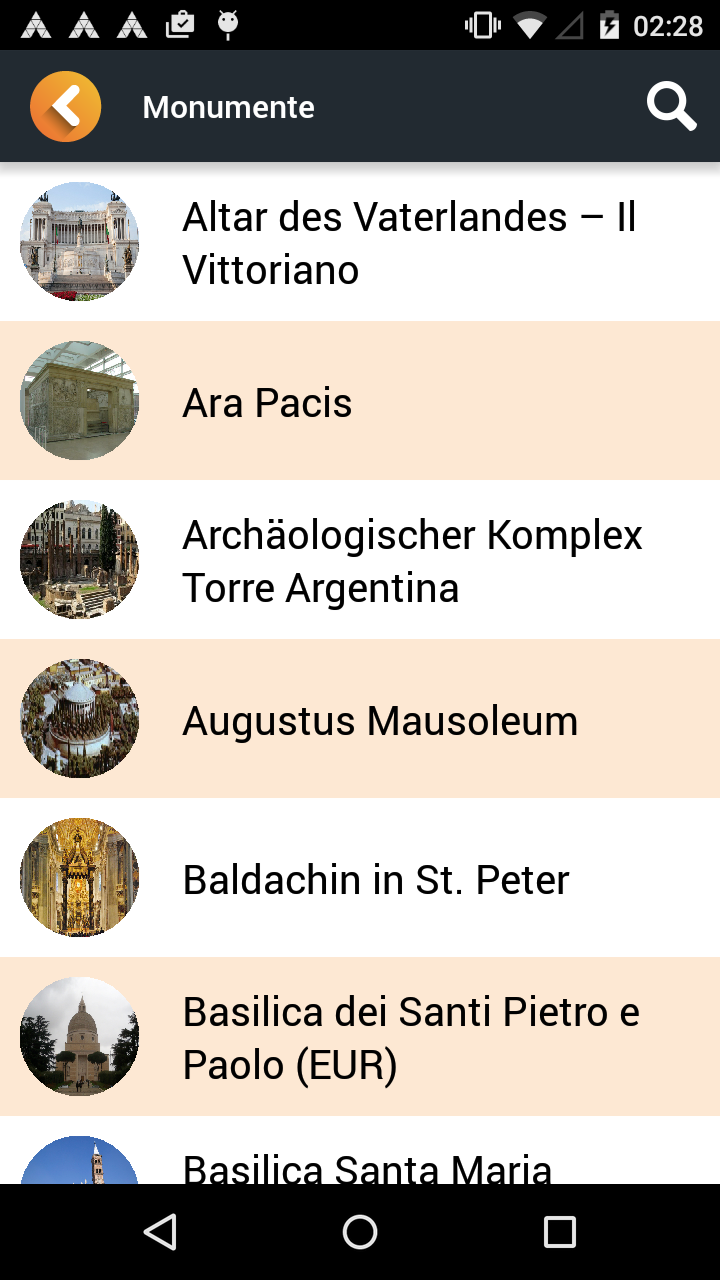Open the Basilica Santa Maria entry
The height and width of the screenshot is (1280, 720).
pyautogui.click(x=367, y=1164)
